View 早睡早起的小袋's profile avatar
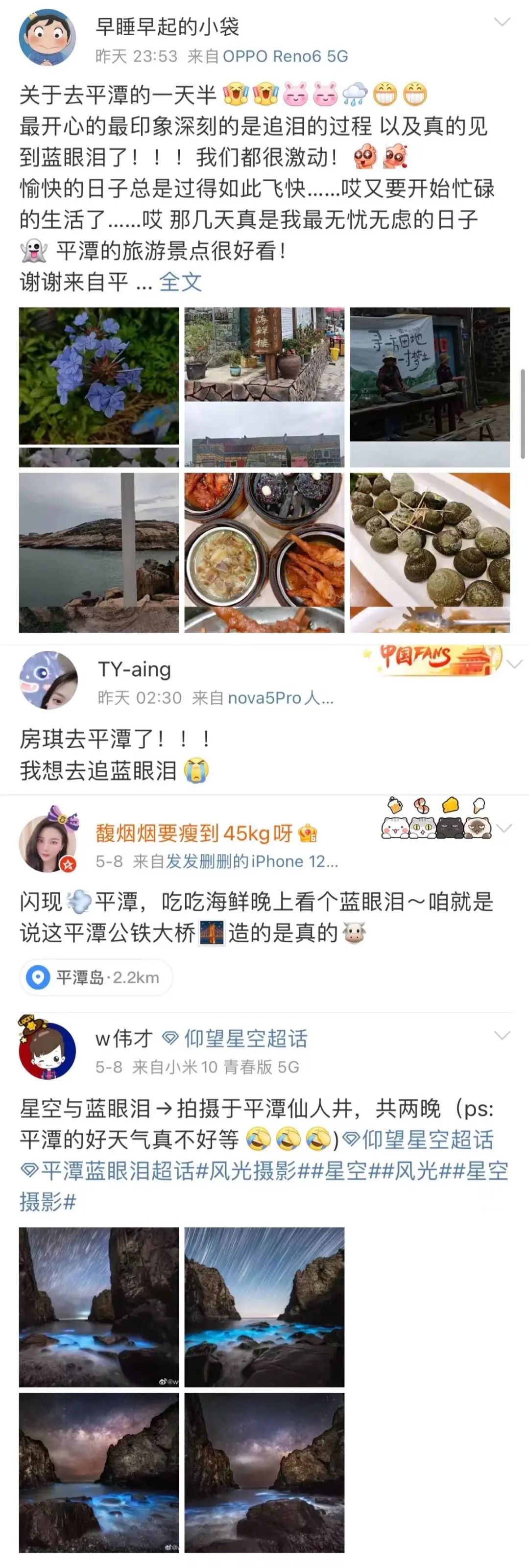The width and height of the screenshot is (529, 1568). tap(48, 37)
